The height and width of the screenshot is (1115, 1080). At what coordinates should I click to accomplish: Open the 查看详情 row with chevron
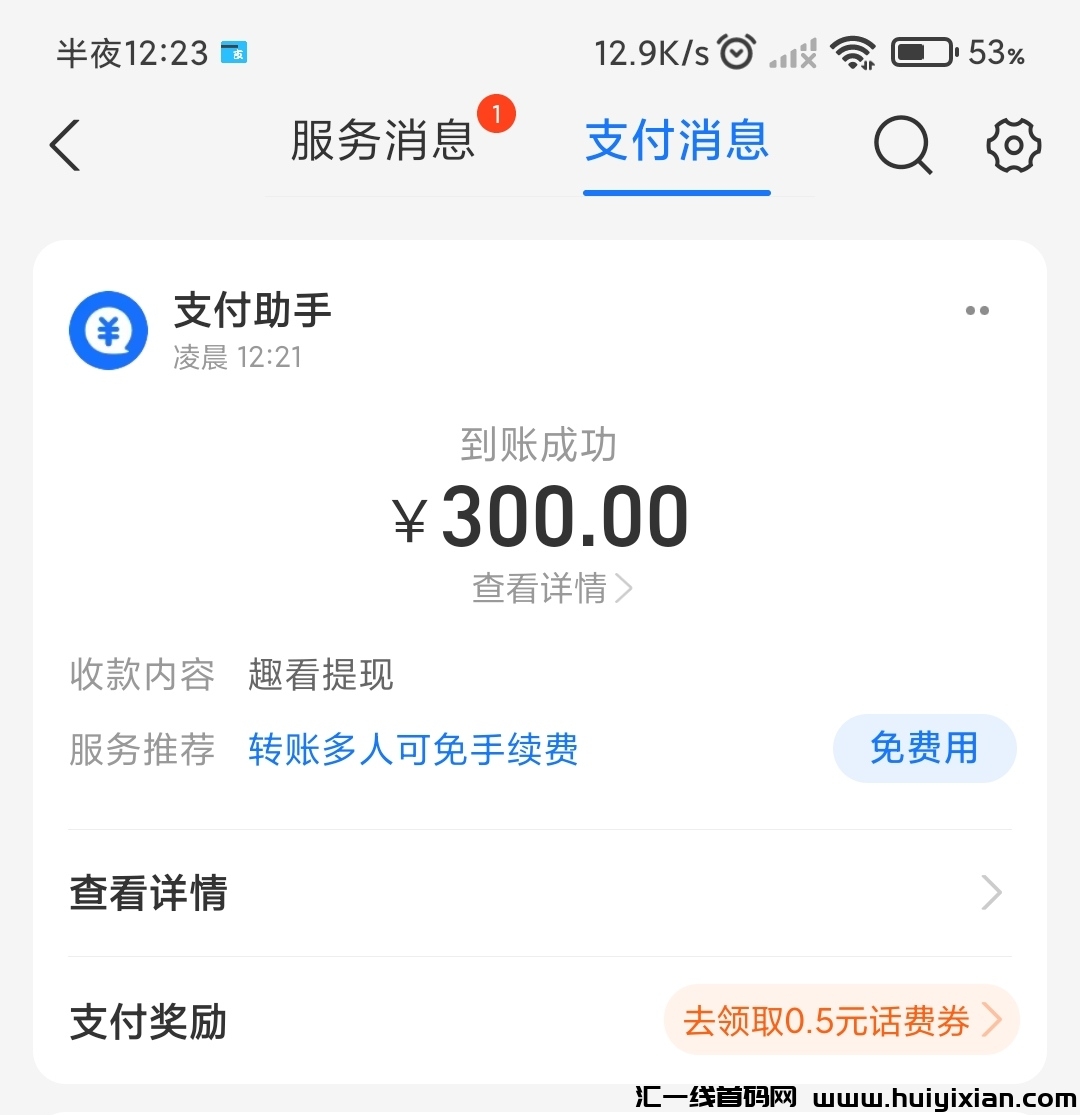[x=540, y=893]
